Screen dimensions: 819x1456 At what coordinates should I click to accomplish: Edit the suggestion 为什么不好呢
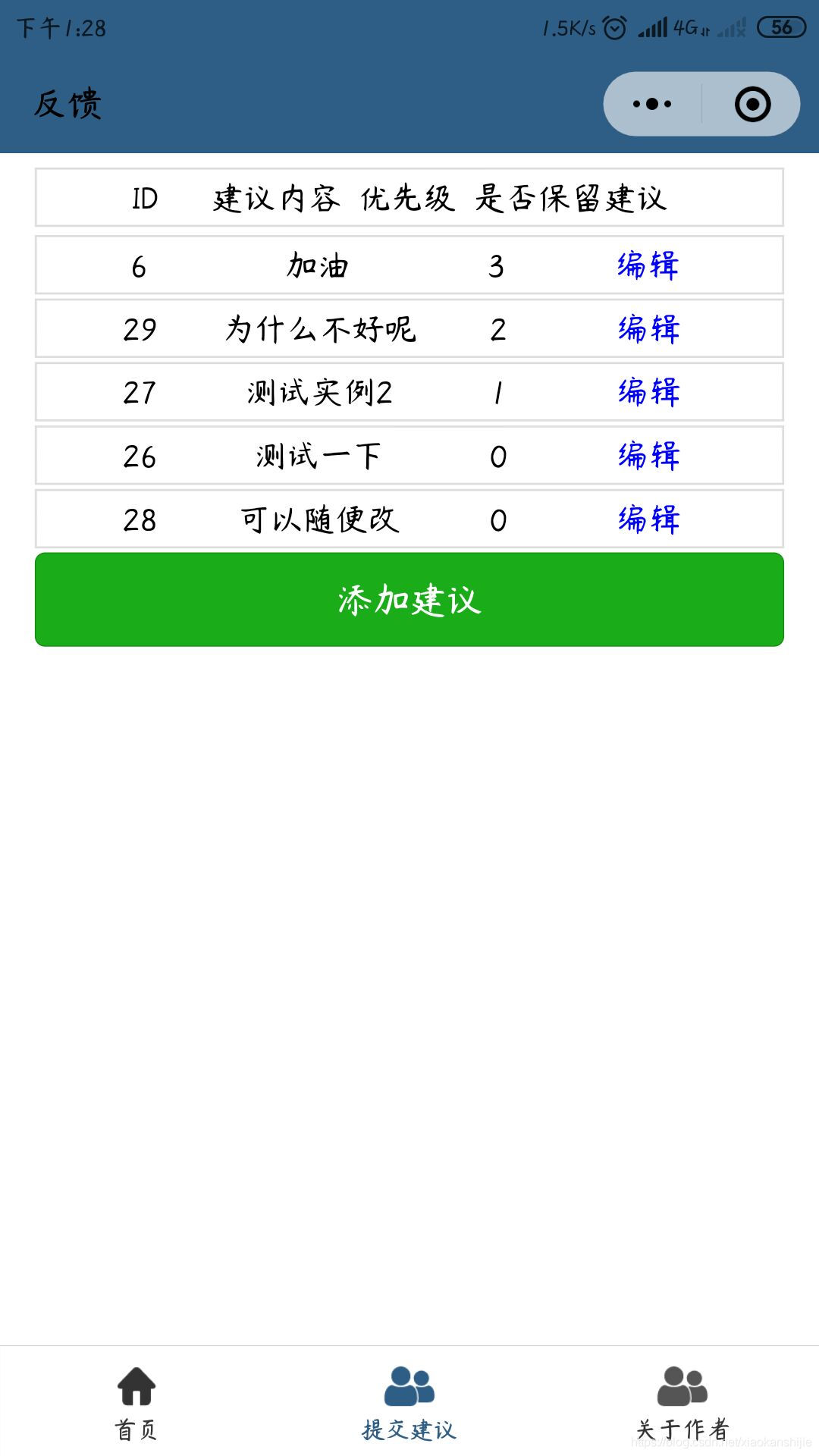tap(648, 329)
